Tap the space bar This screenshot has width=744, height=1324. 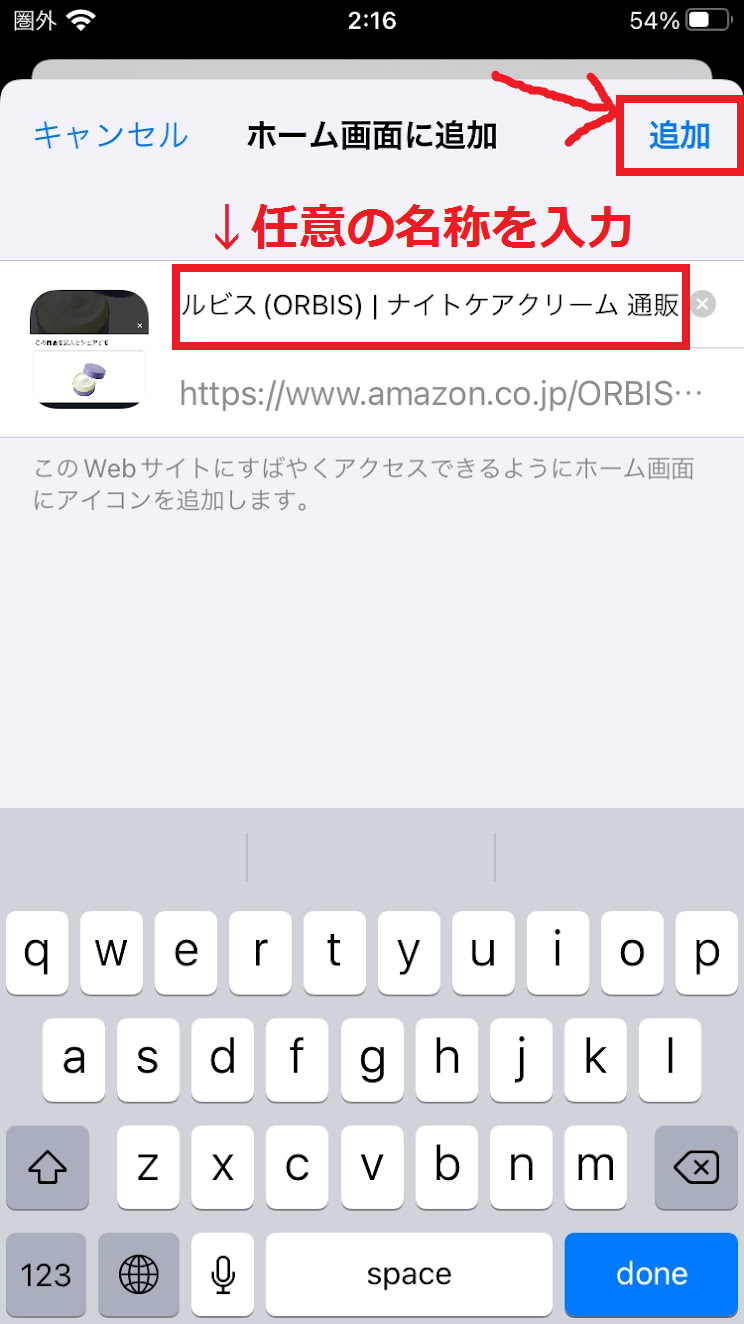point(409,1274)
